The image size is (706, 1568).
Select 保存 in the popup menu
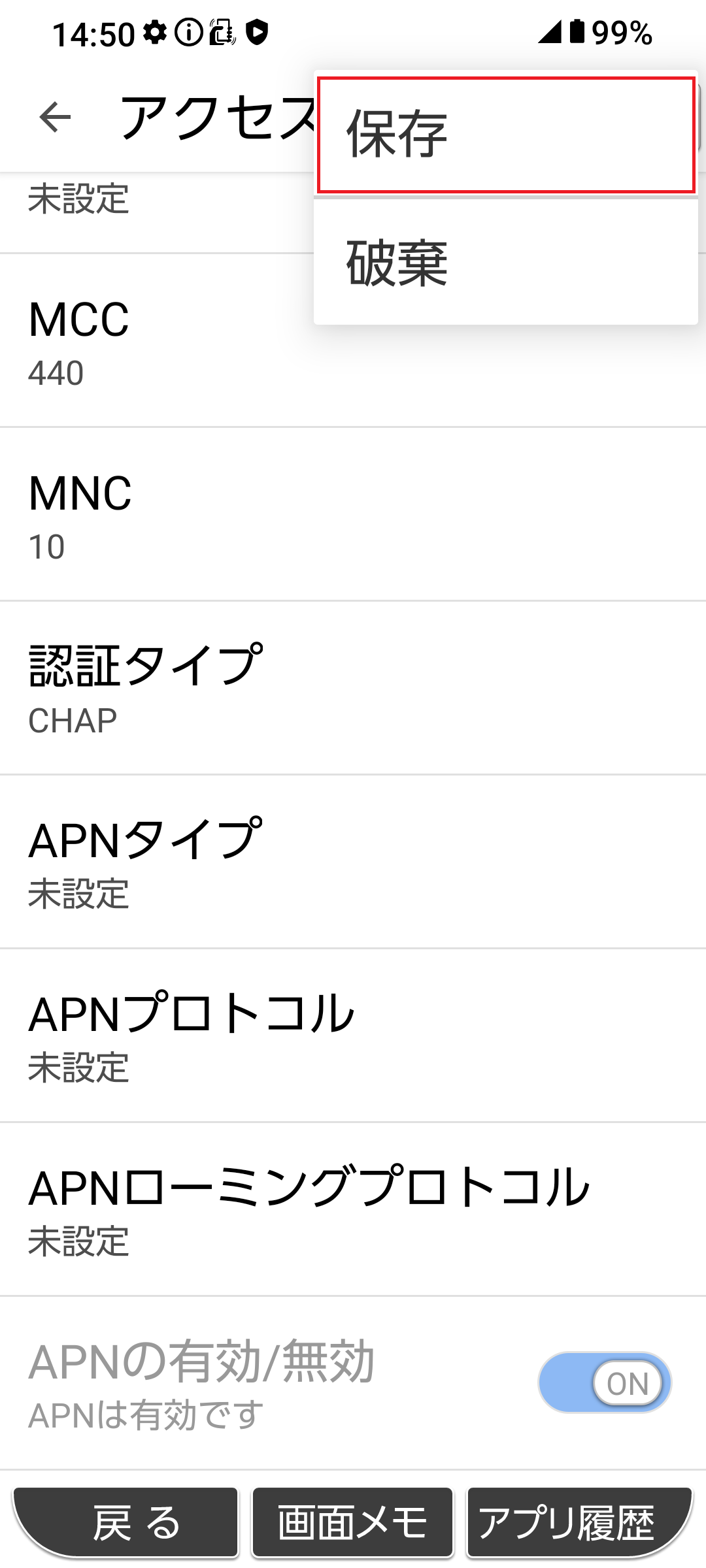[505, 135]
